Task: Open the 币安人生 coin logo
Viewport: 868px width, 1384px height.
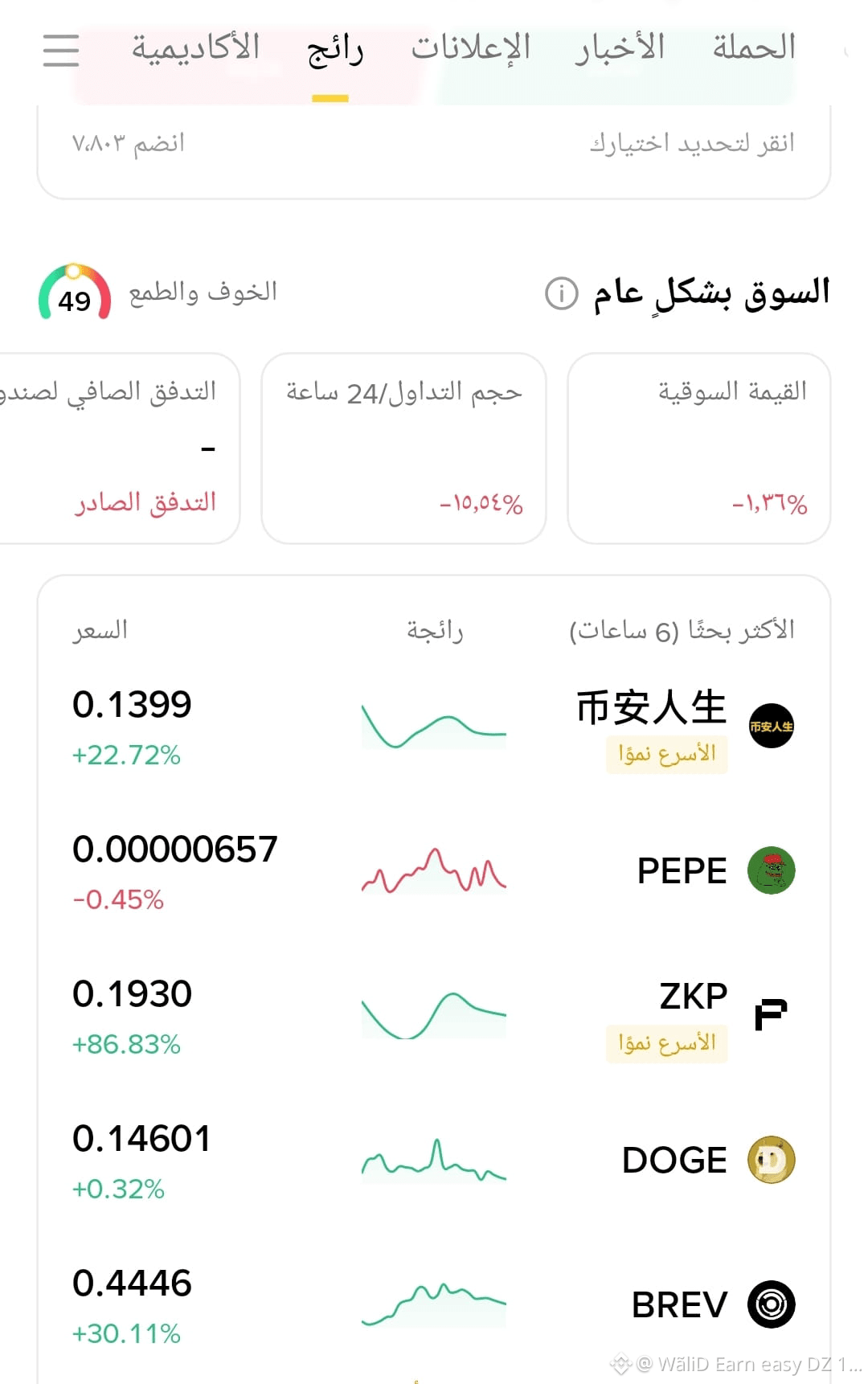Action: [x=772, y=727]
